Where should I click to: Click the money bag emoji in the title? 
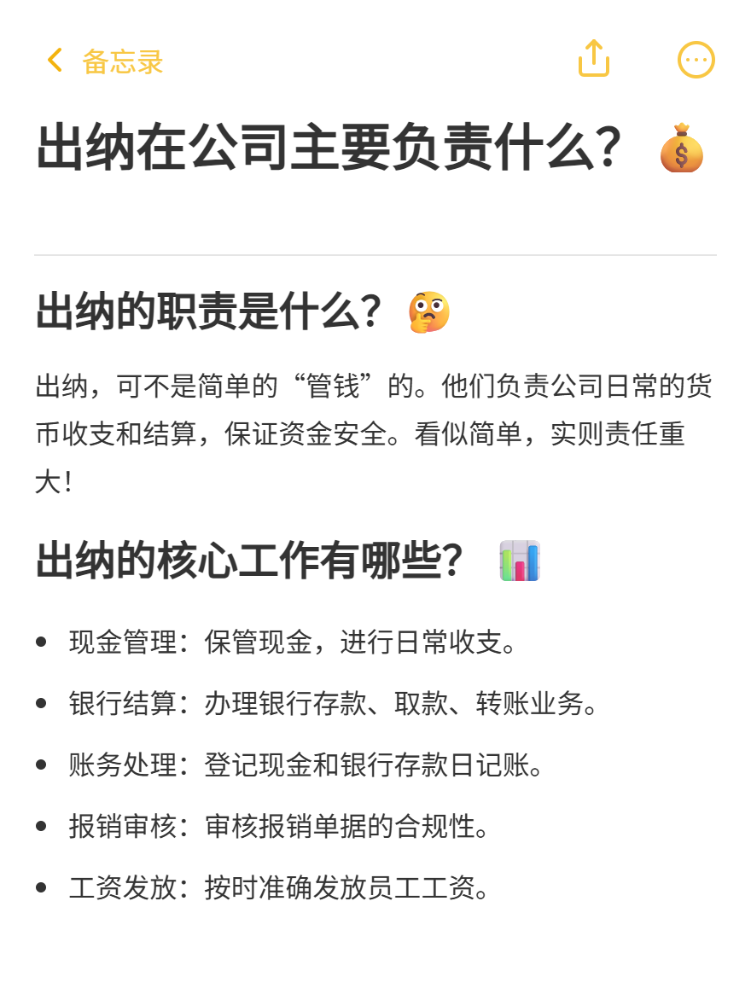click(683, 152)
